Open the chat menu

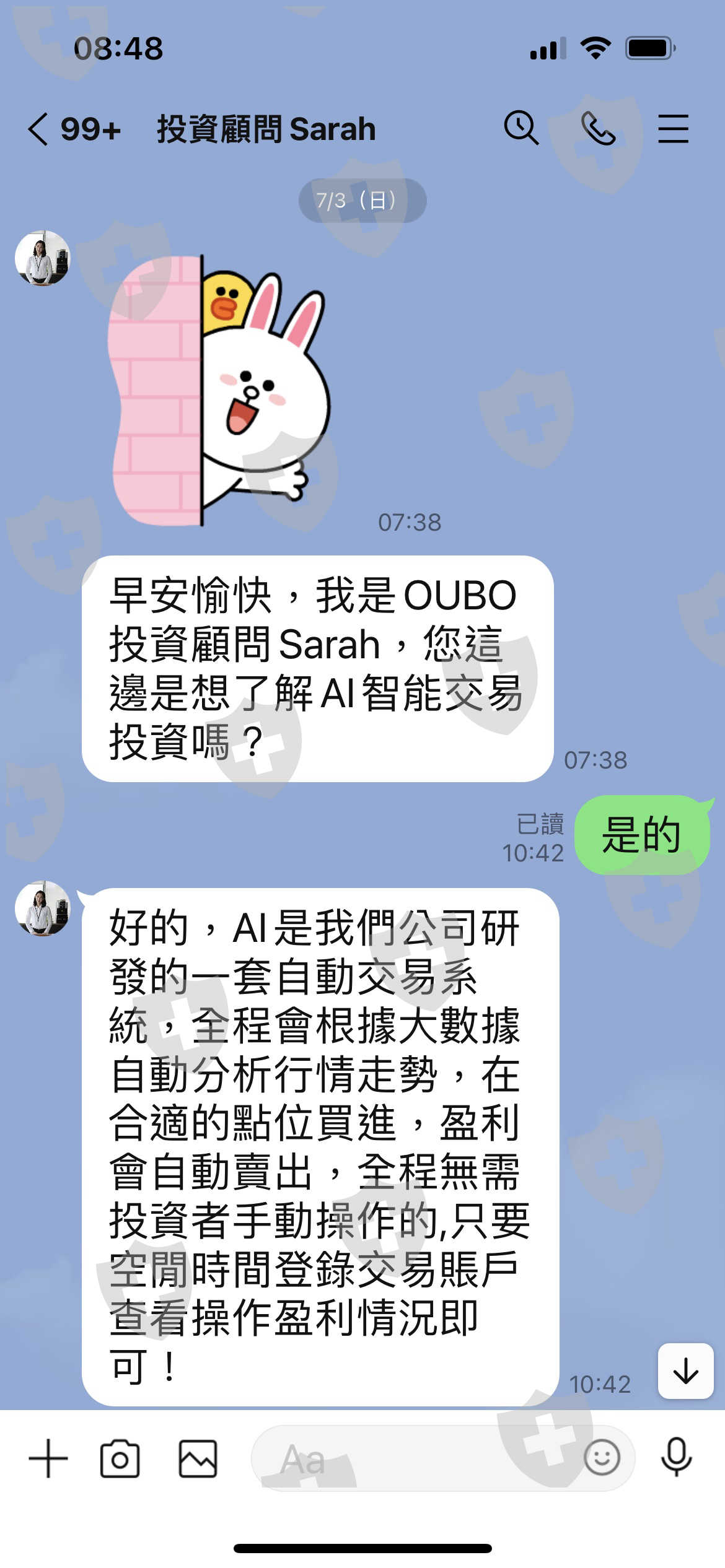coord(673,129)
